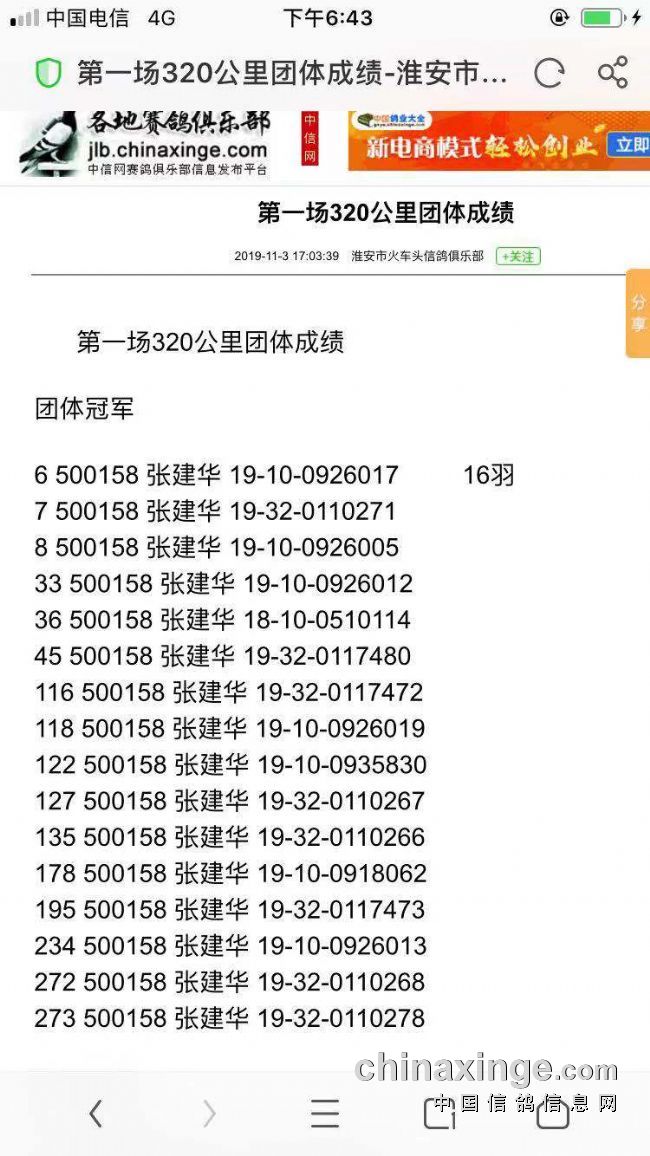Share this page from the address bar

point(612,73)
